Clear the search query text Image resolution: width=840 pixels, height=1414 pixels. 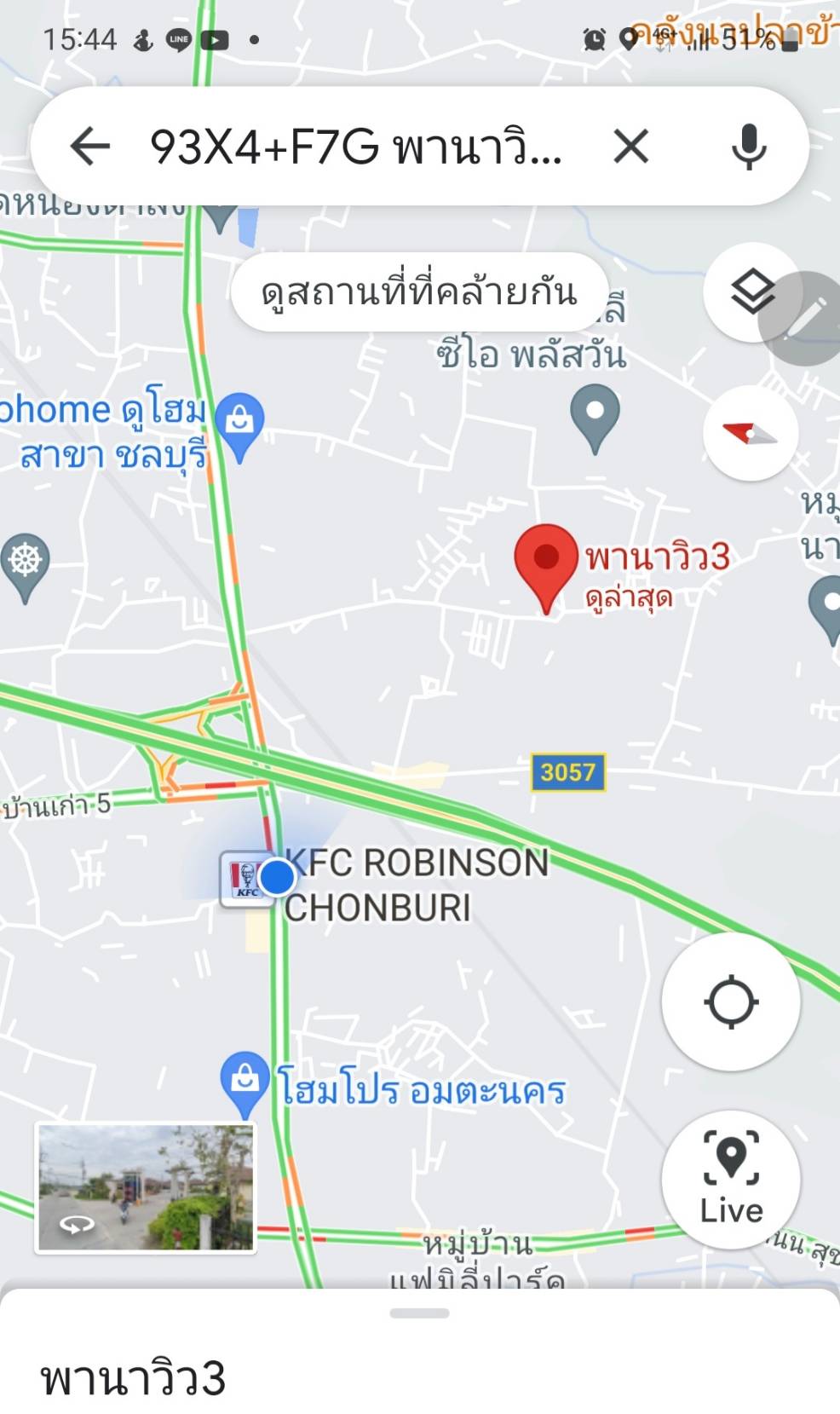coord(631,146)
